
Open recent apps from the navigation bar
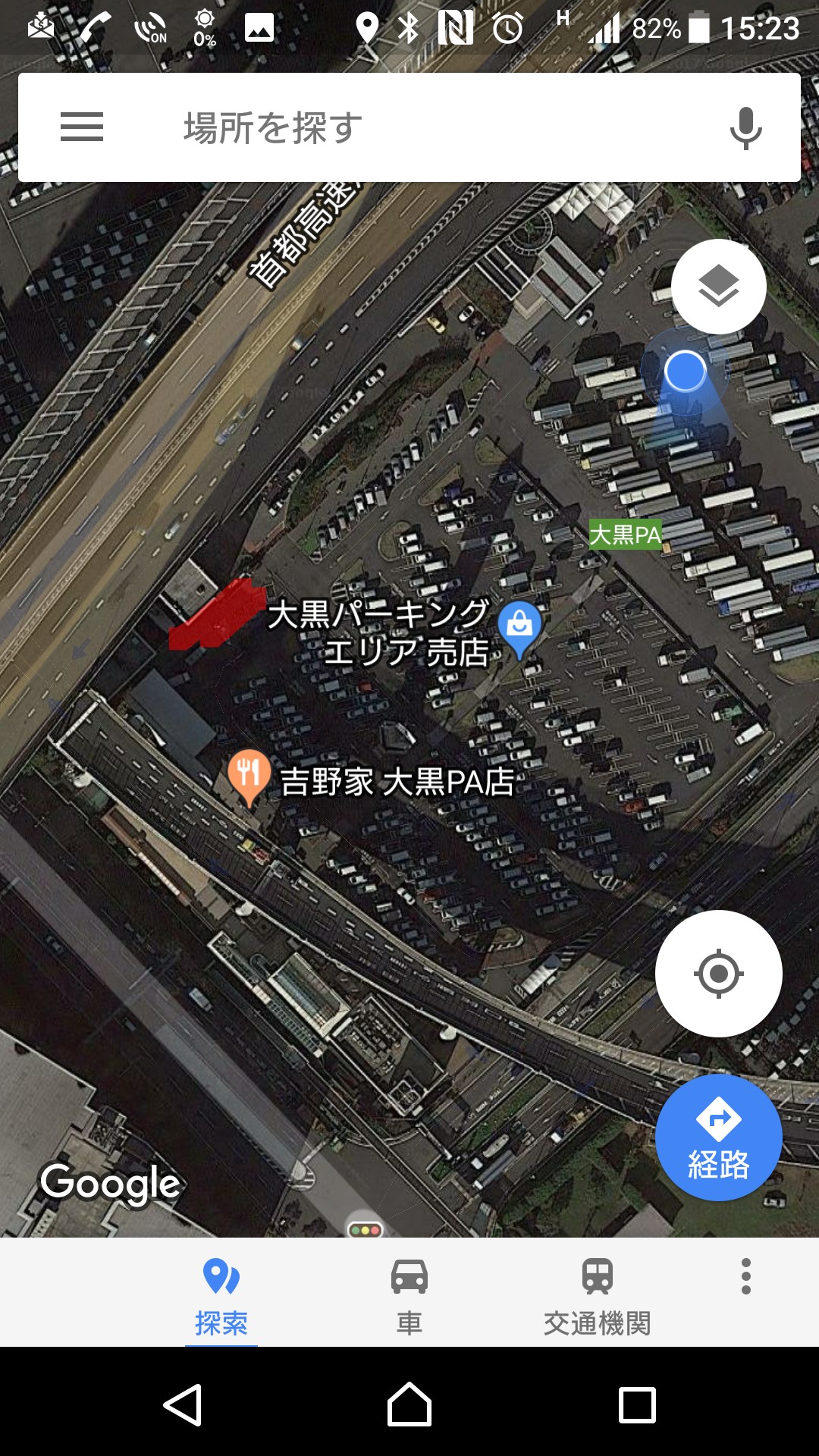tap(637, 1405)
